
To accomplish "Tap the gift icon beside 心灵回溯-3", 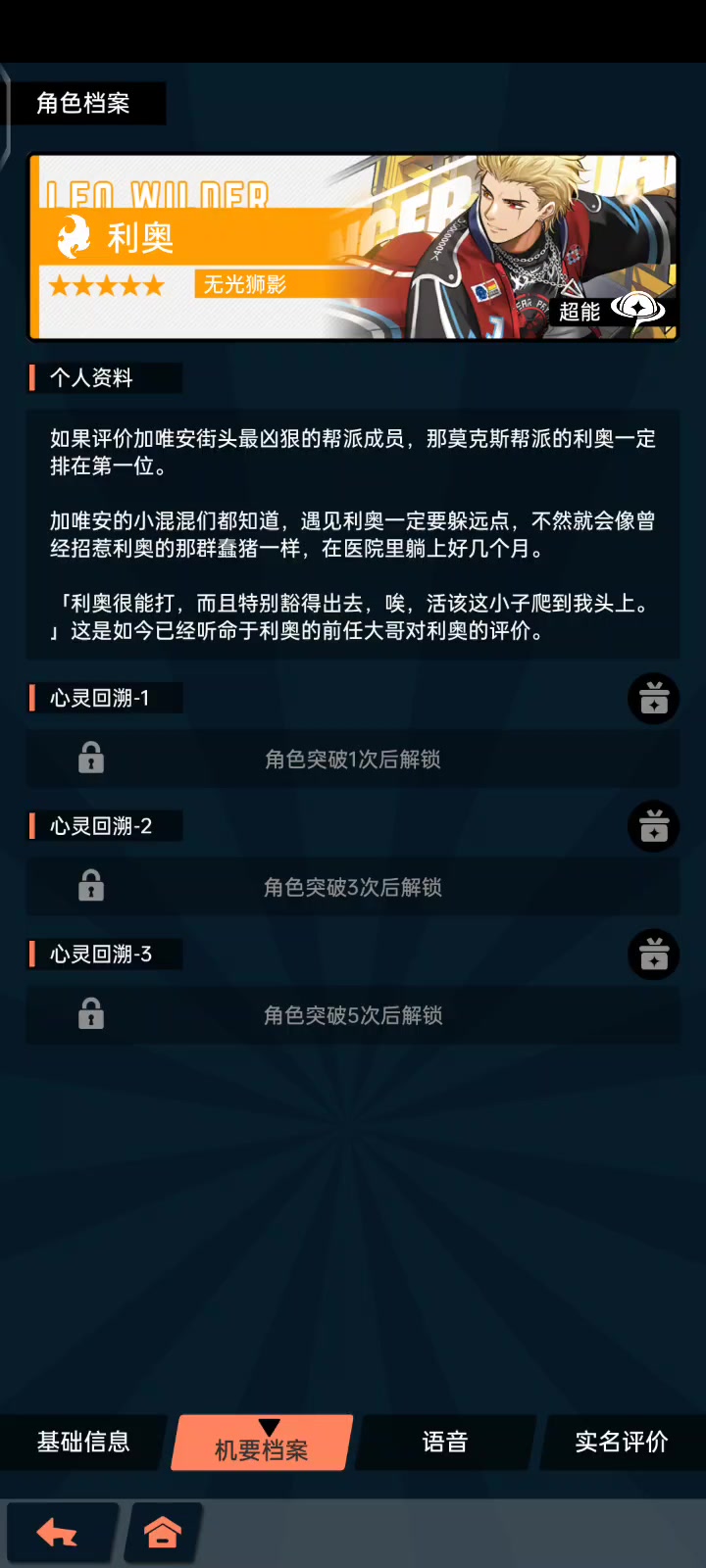I will (653, 955).
